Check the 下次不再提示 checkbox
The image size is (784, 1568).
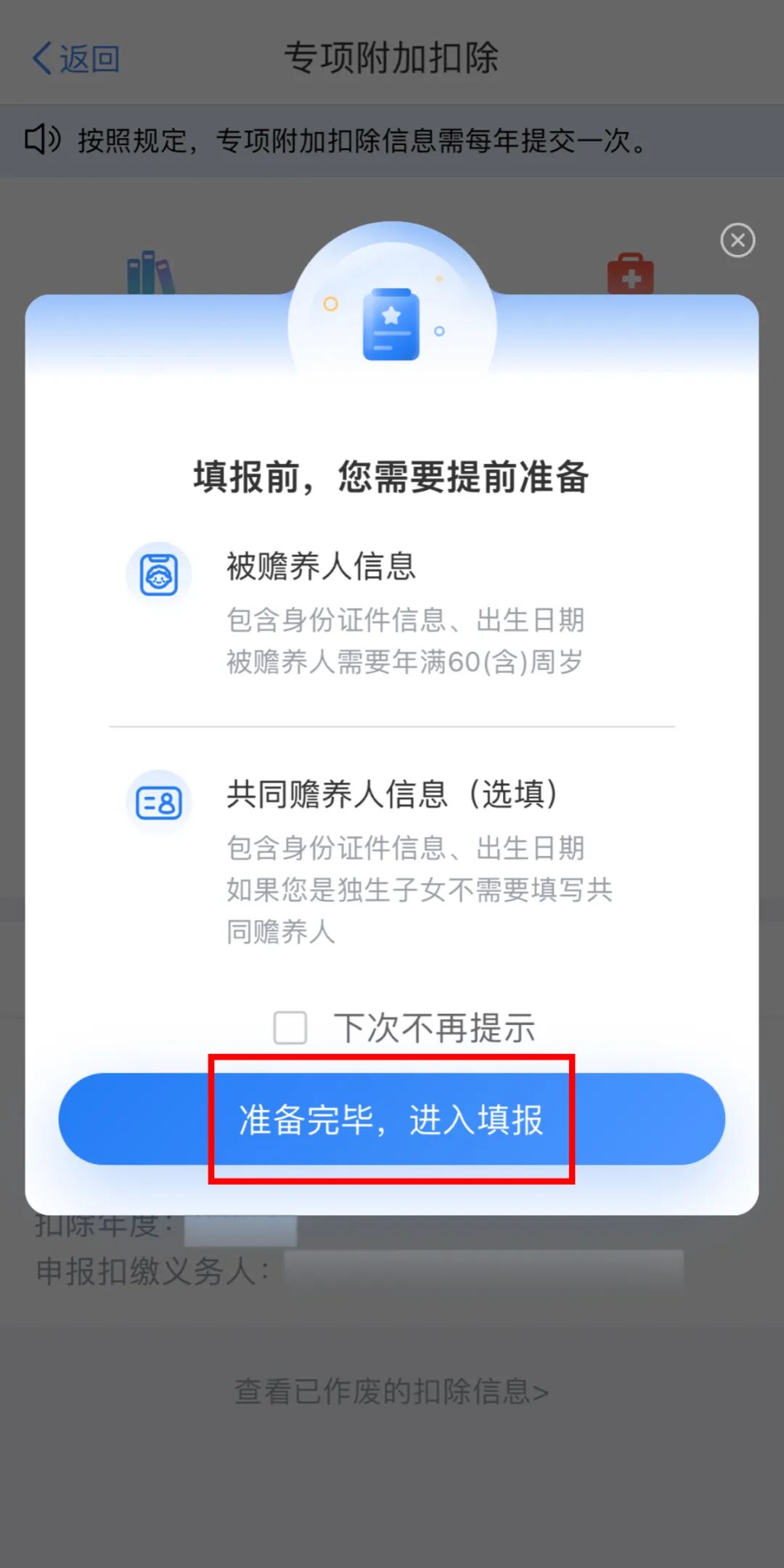290,1027
